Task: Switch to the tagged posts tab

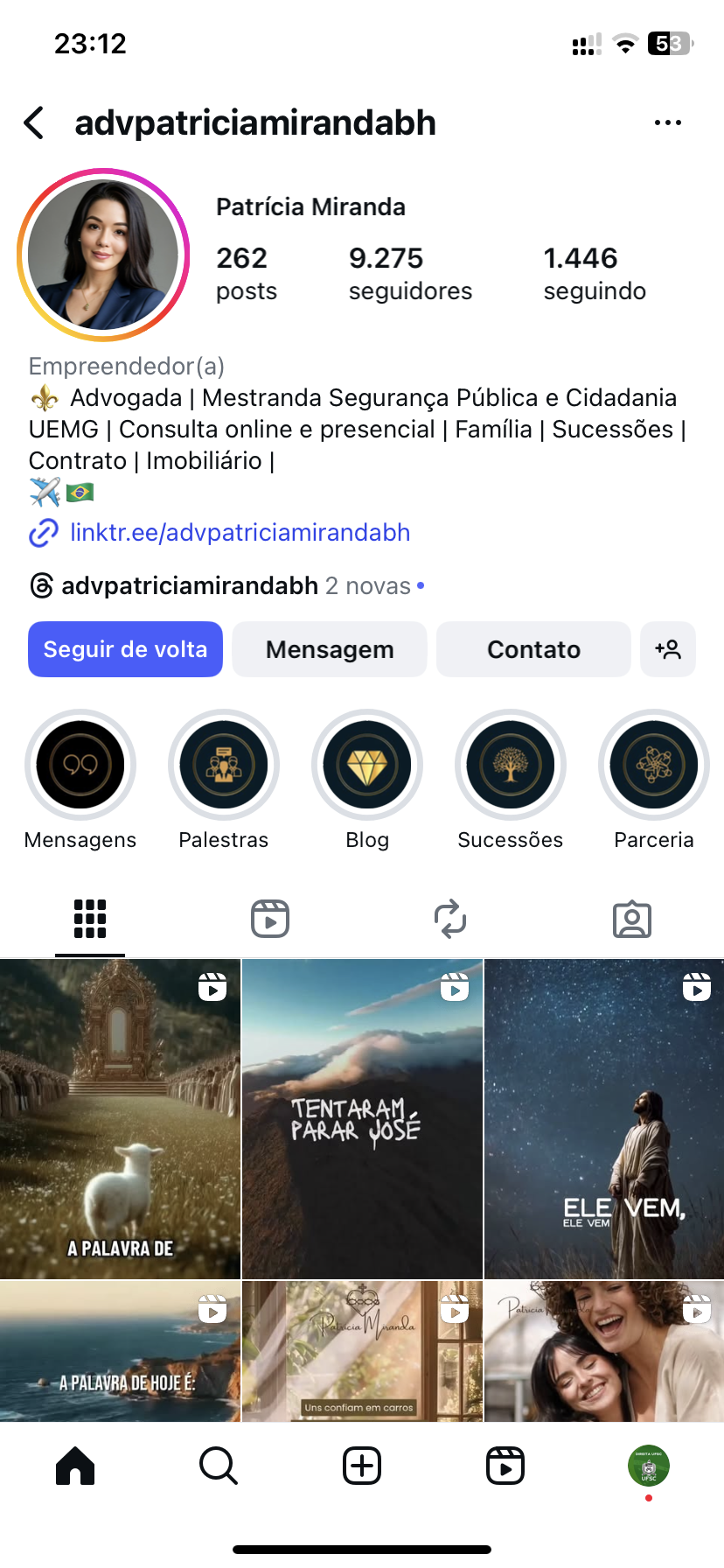Action: [x=631, y=919]
